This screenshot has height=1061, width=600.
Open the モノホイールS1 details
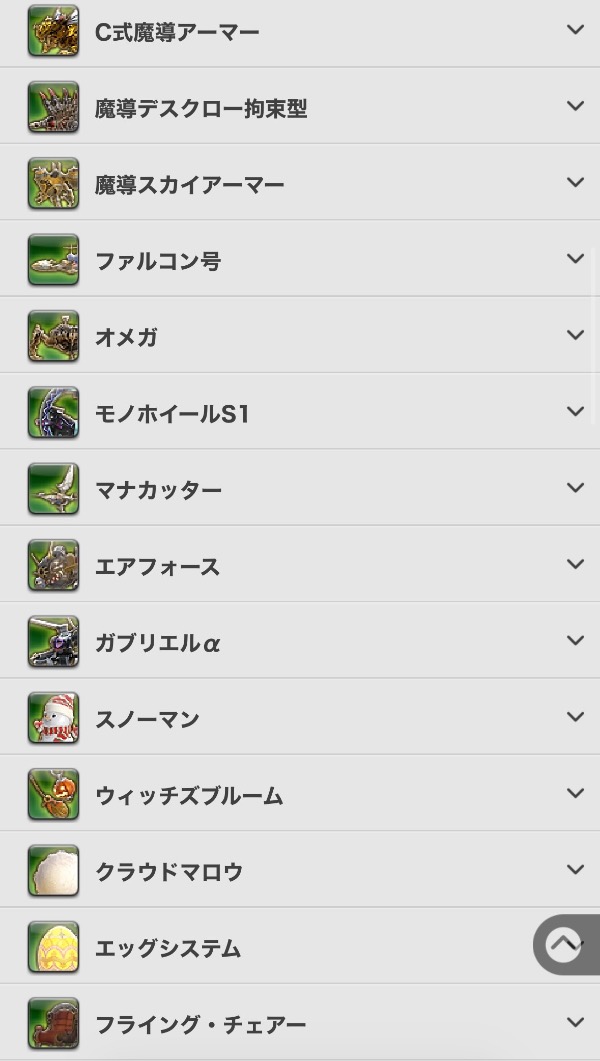575,412
